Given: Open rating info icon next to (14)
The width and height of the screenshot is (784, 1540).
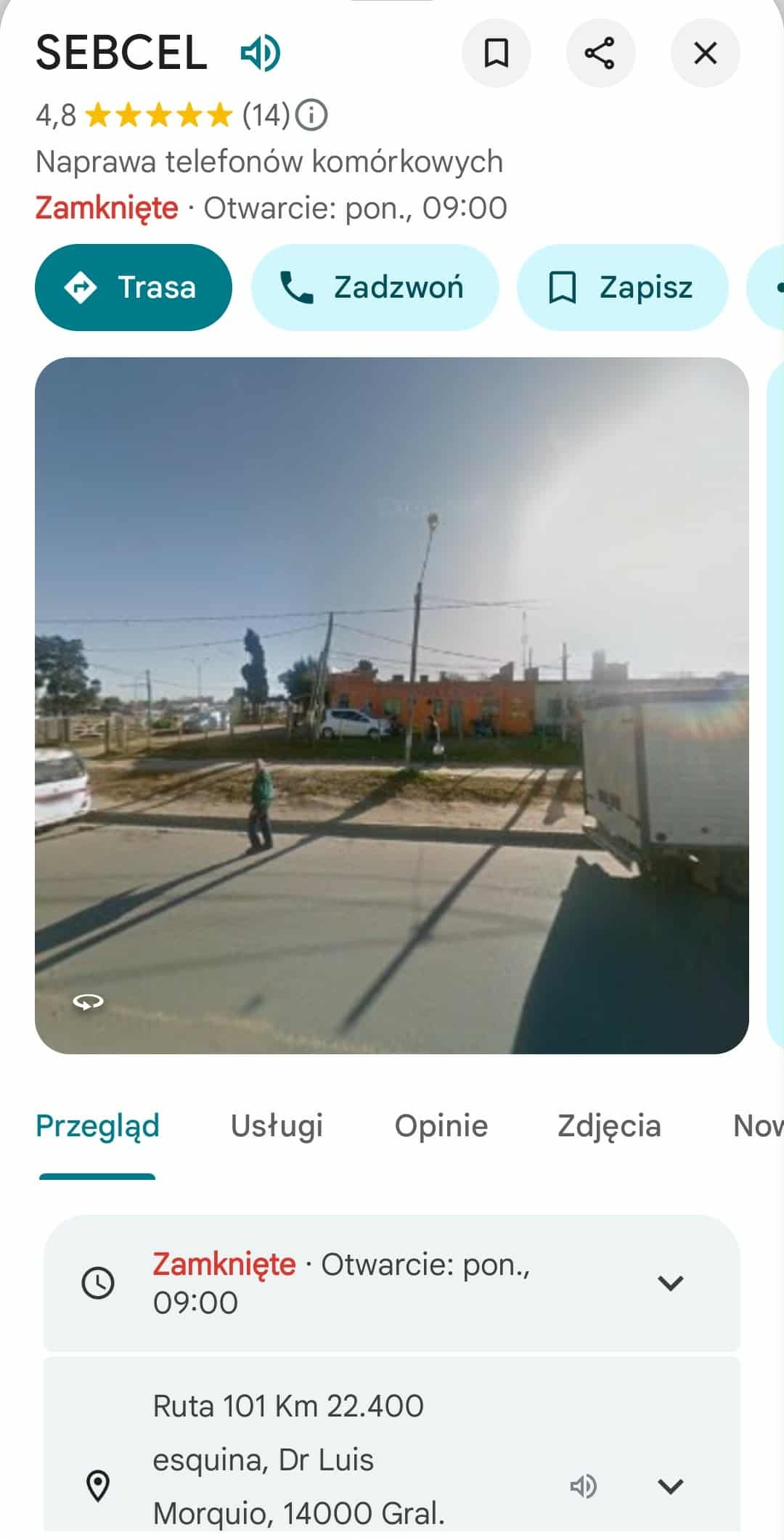Looking at the screenshot, I should pyautogui.click(x=312, y=115).
